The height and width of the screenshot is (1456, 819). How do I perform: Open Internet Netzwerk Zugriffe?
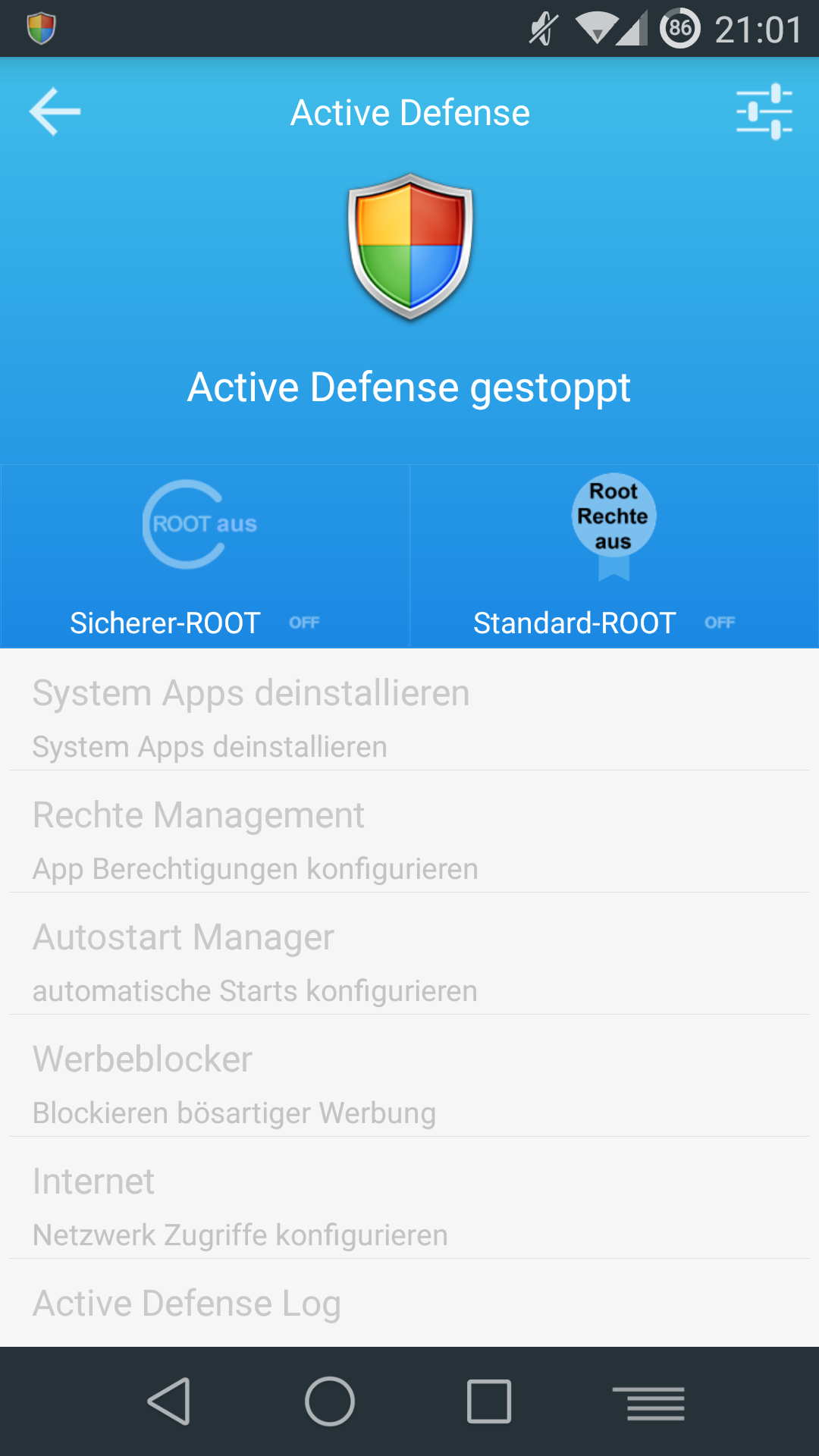click(409, 1198)
